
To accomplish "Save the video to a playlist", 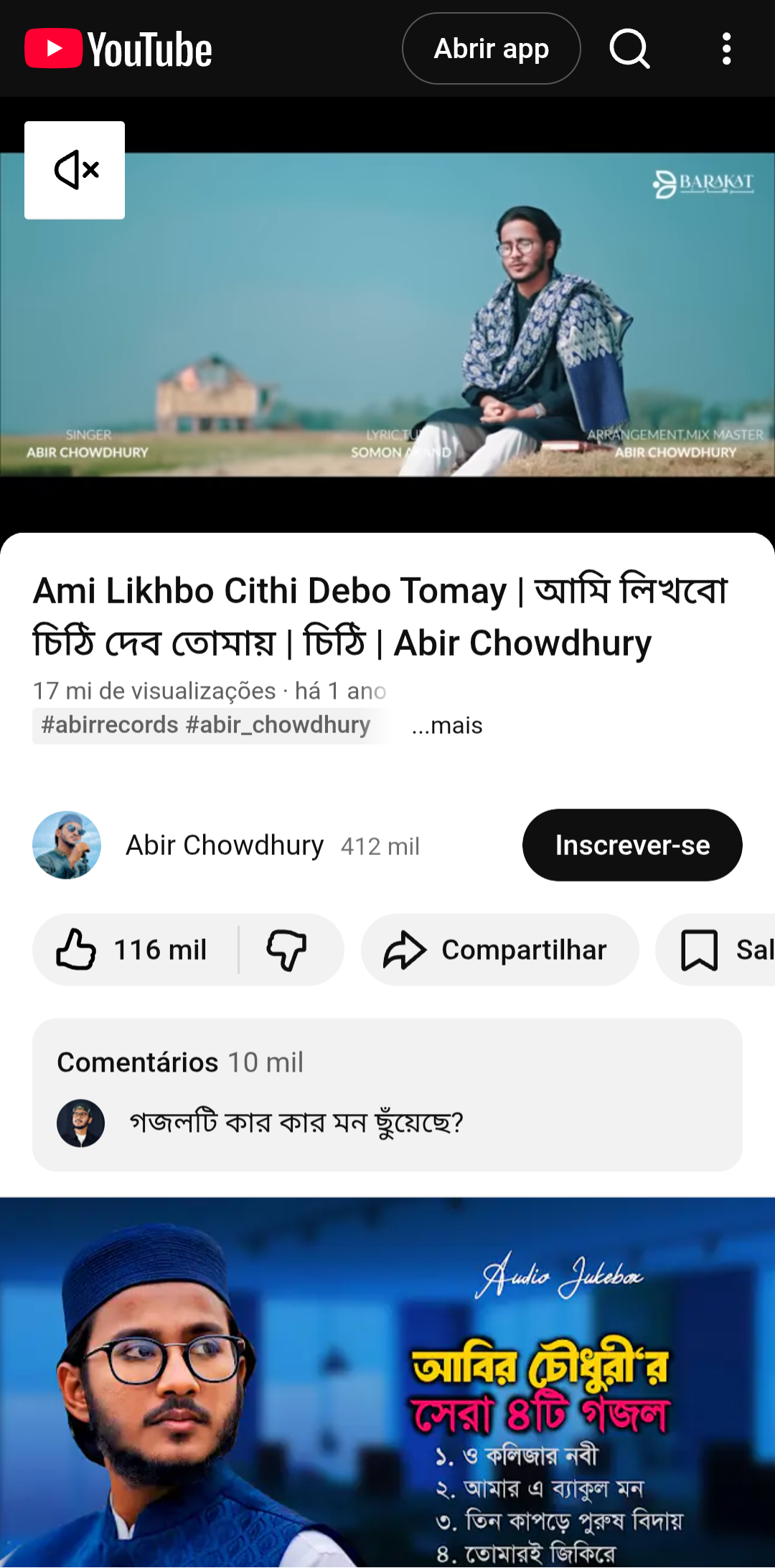I will (718, 950).
